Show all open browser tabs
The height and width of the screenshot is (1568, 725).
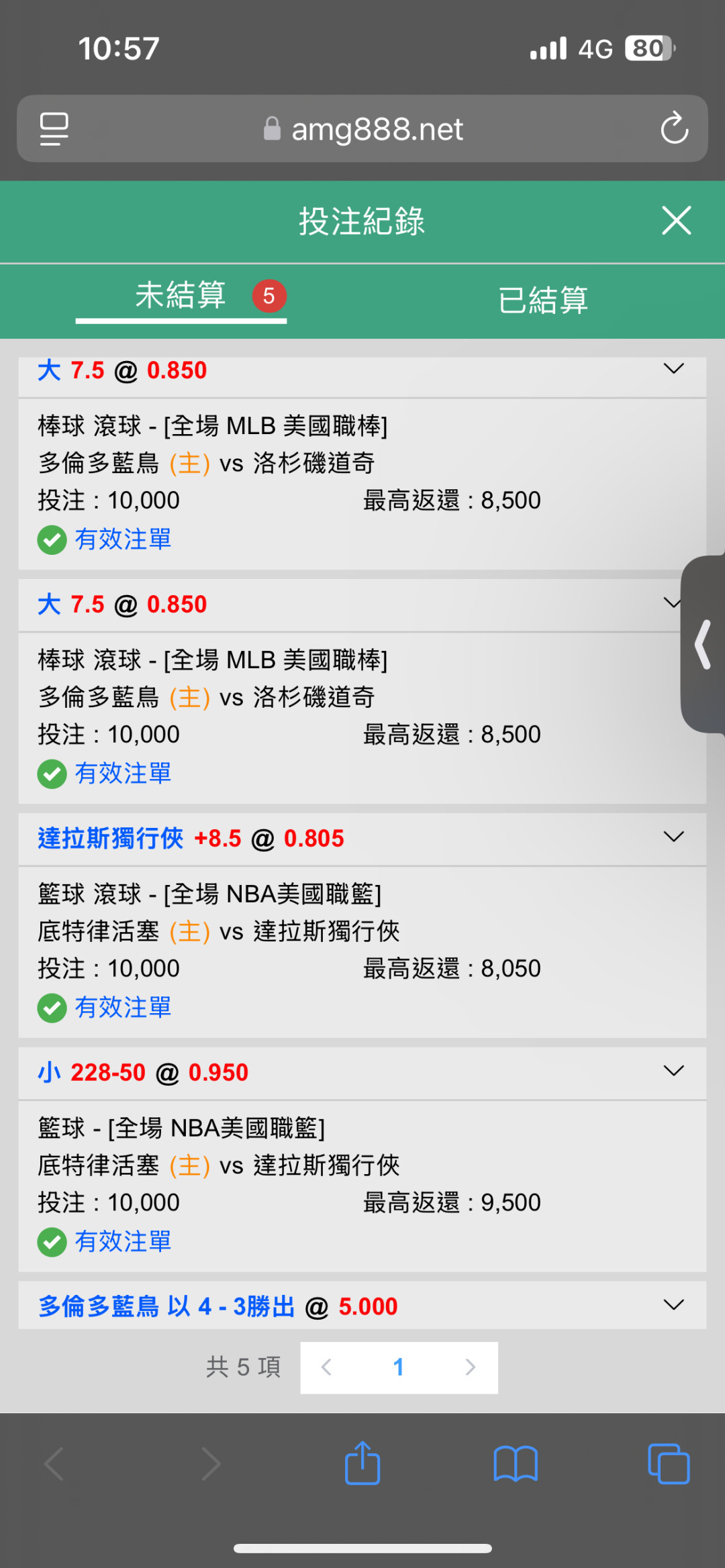669,1463
